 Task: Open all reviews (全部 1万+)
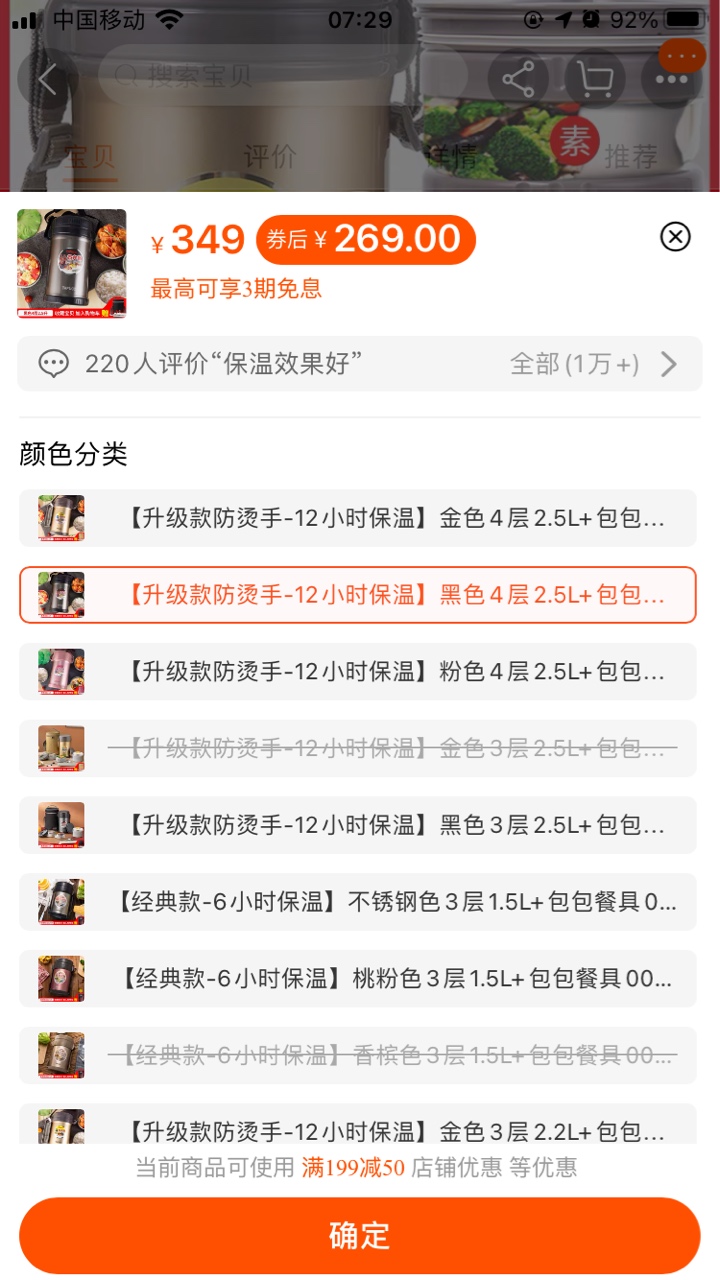[594, 364]
